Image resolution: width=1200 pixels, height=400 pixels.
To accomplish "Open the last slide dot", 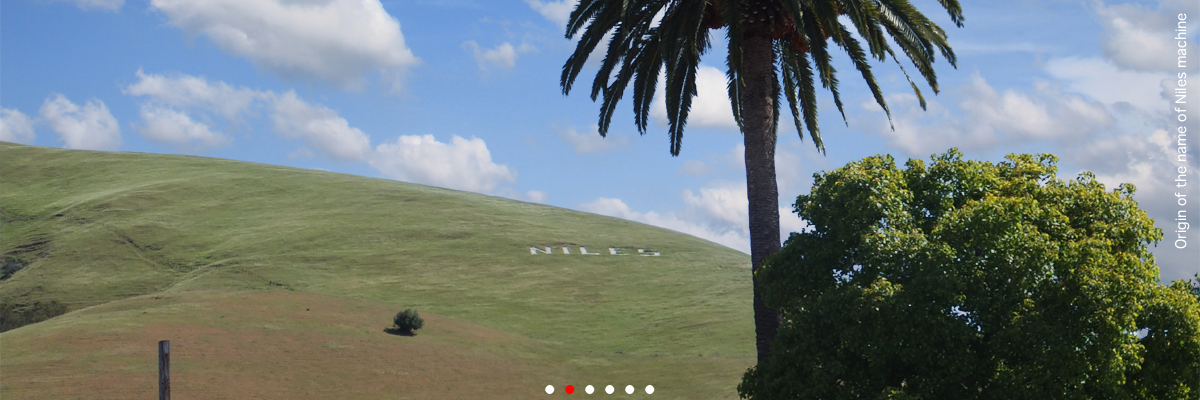I will 649,389.
